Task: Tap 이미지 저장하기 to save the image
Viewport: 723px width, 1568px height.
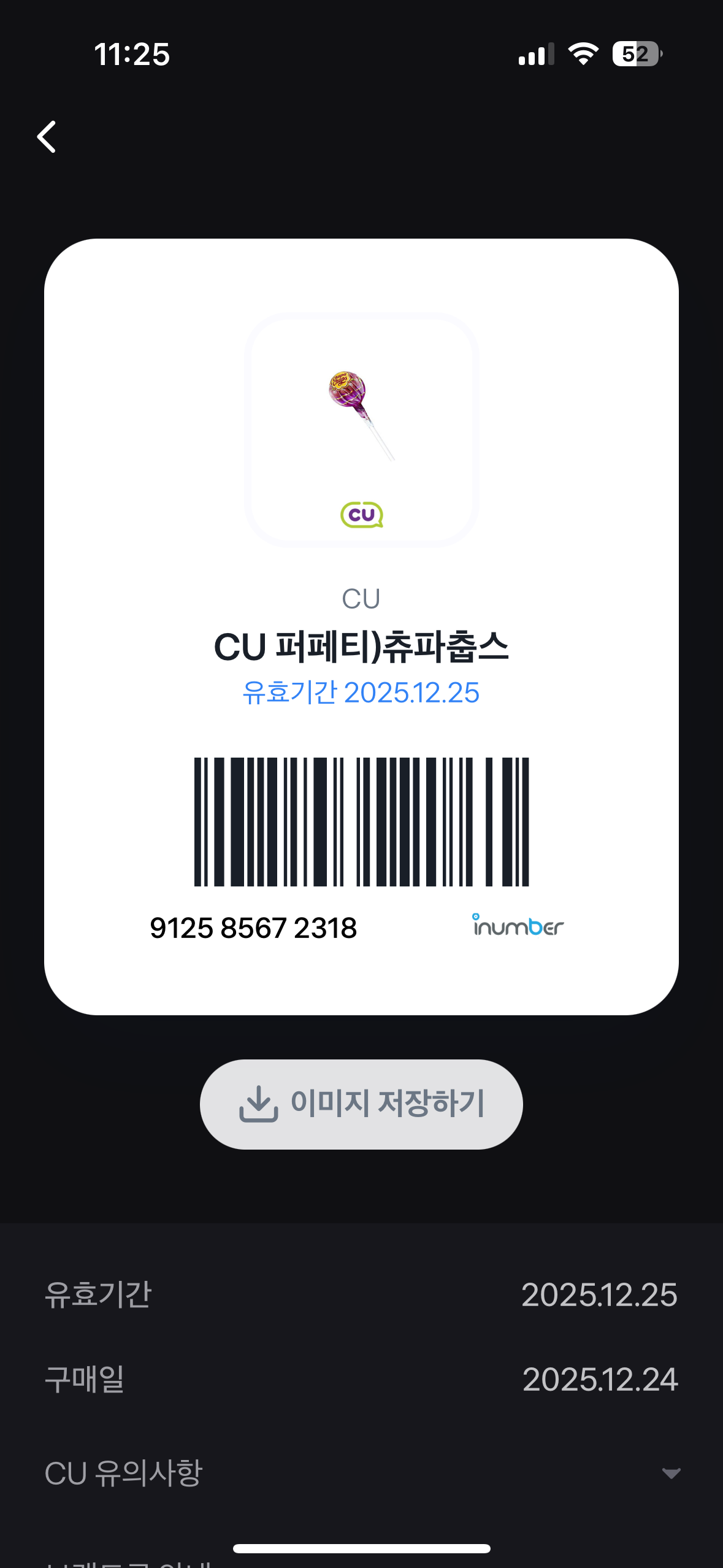Action: pyautogui.click(x=361, y=1104)
